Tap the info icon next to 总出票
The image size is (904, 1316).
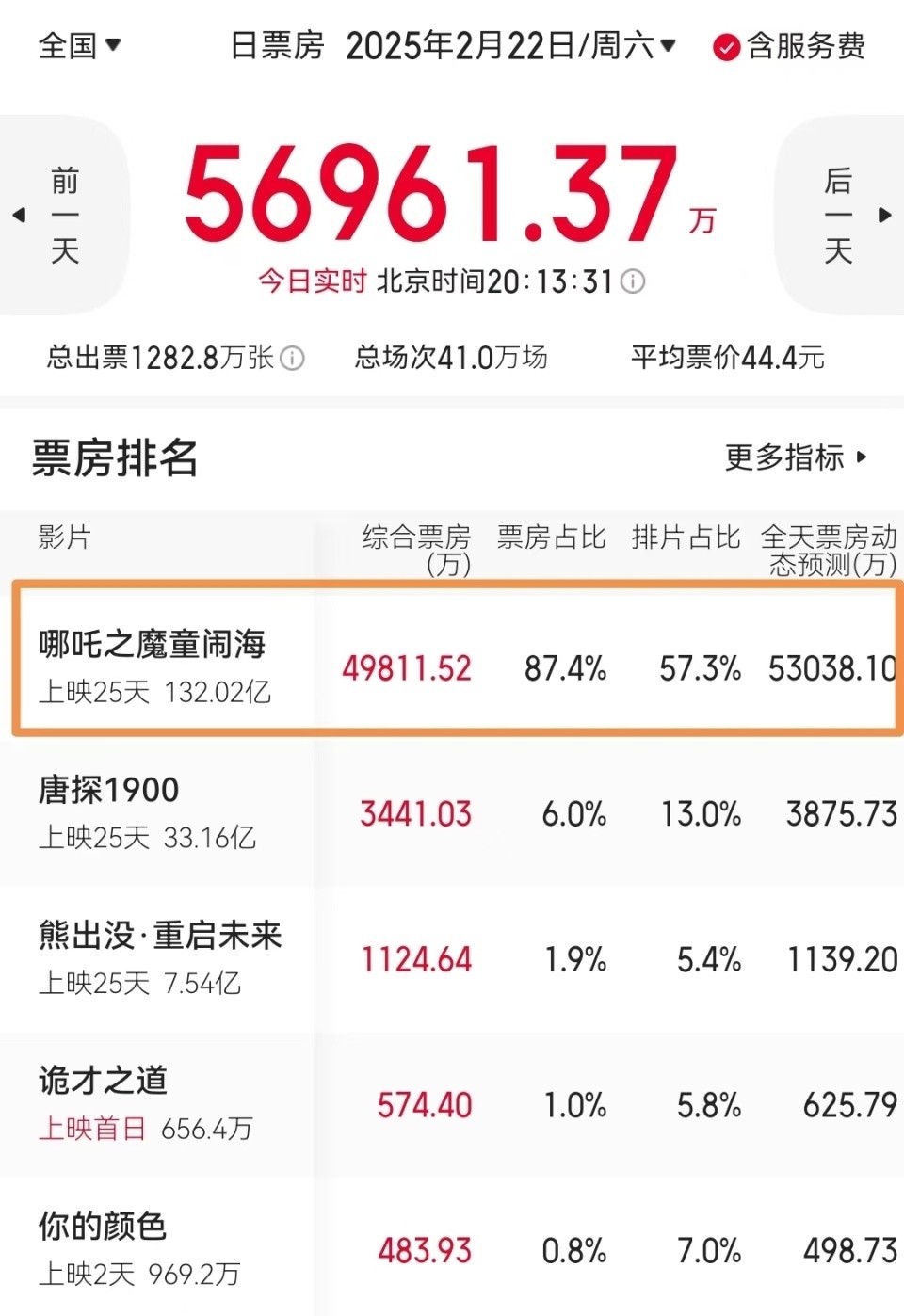point(293,359)
